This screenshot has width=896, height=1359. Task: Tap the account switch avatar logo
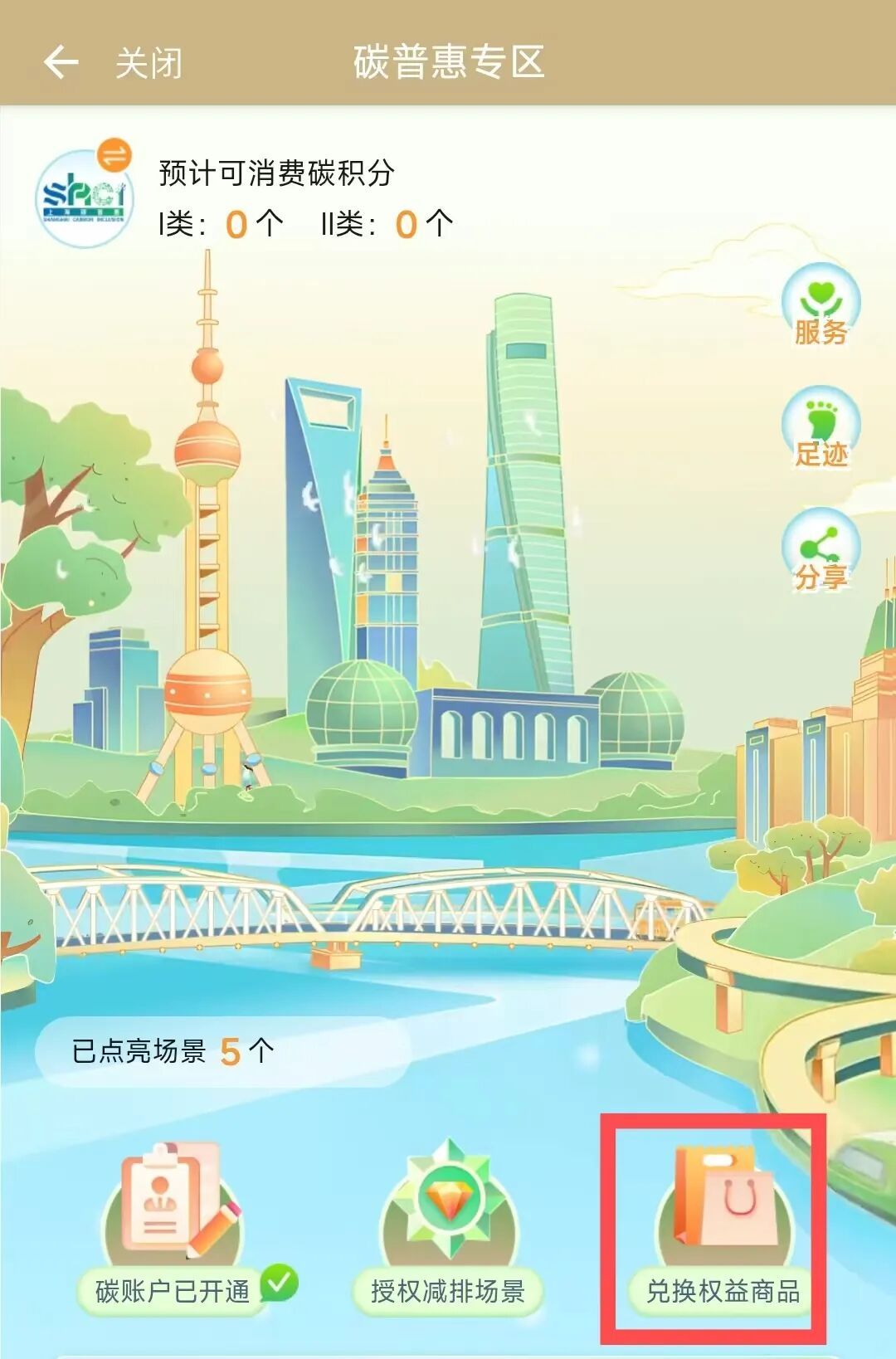[84, 196]
